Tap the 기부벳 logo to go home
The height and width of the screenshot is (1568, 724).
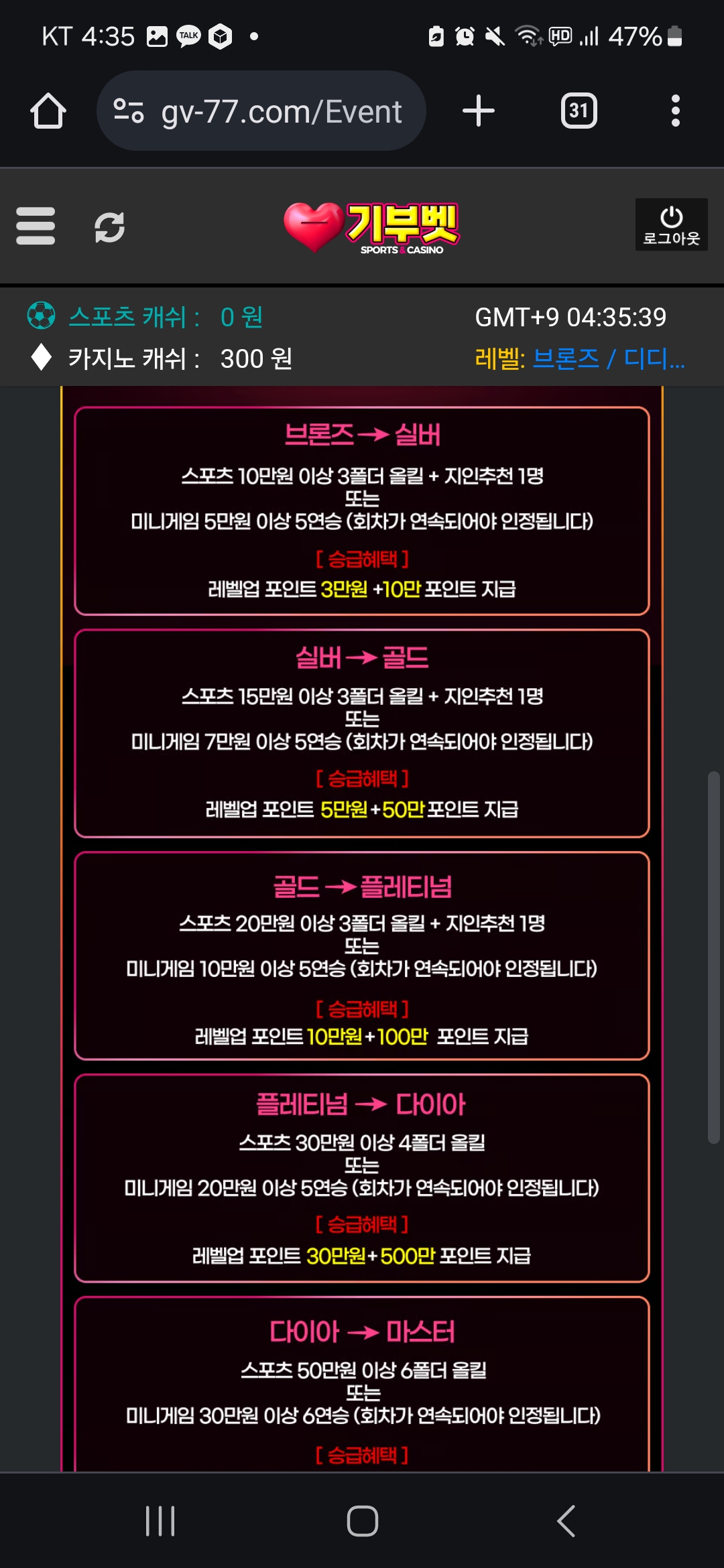coord(372,228)
